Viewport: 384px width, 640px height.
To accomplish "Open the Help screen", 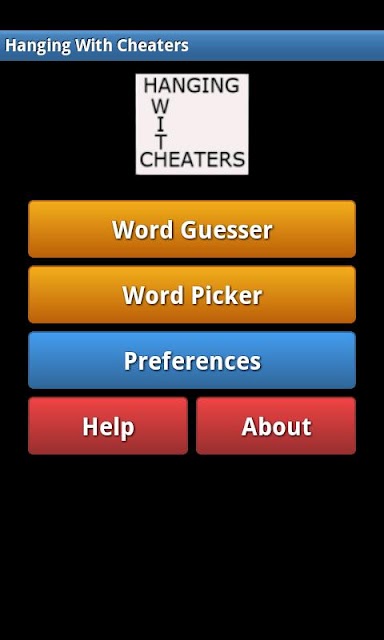I will (108, 426).
